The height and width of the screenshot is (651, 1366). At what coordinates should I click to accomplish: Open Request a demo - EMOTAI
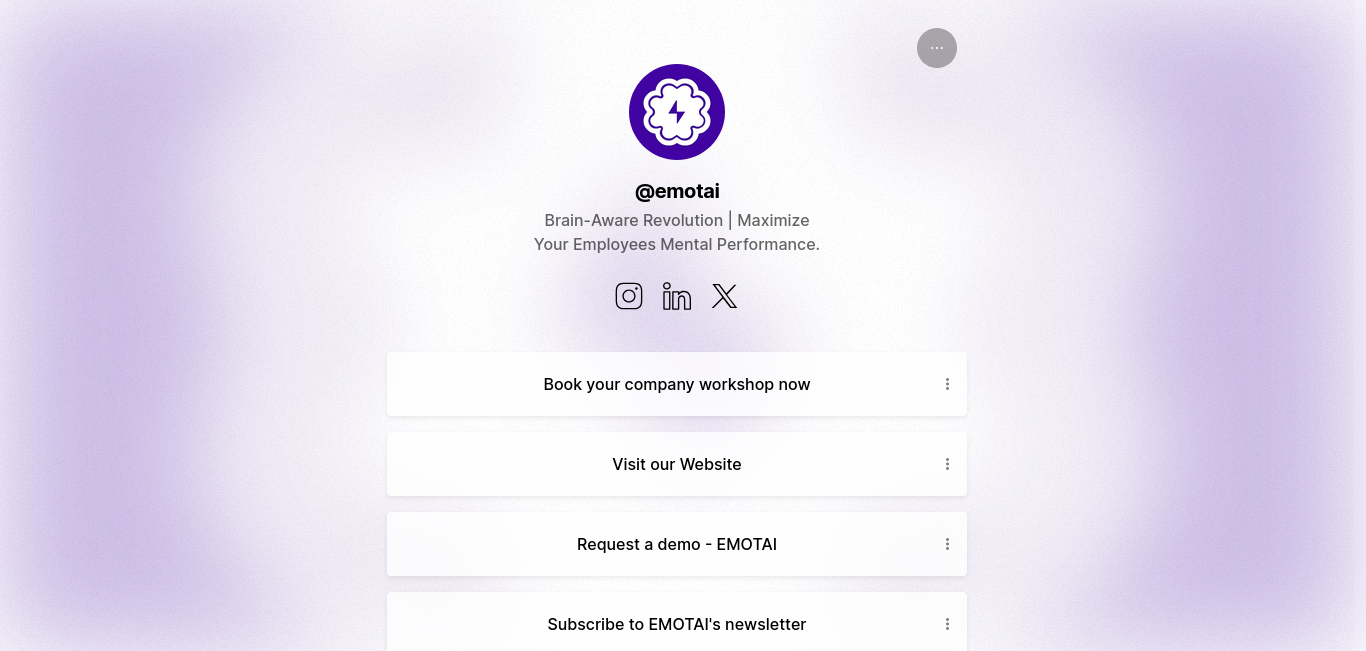677,544
